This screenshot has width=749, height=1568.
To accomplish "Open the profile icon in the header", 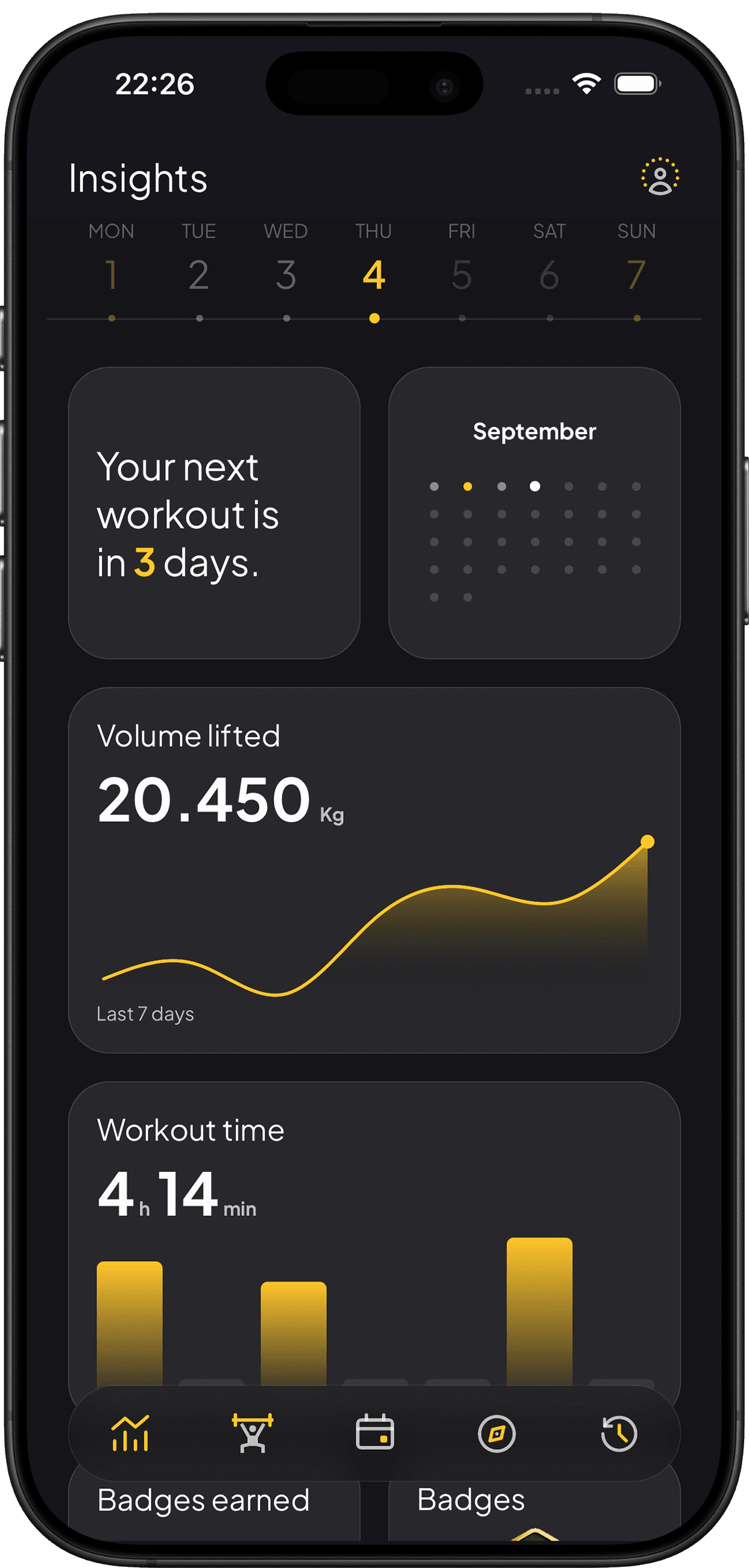I will point(660,177).
